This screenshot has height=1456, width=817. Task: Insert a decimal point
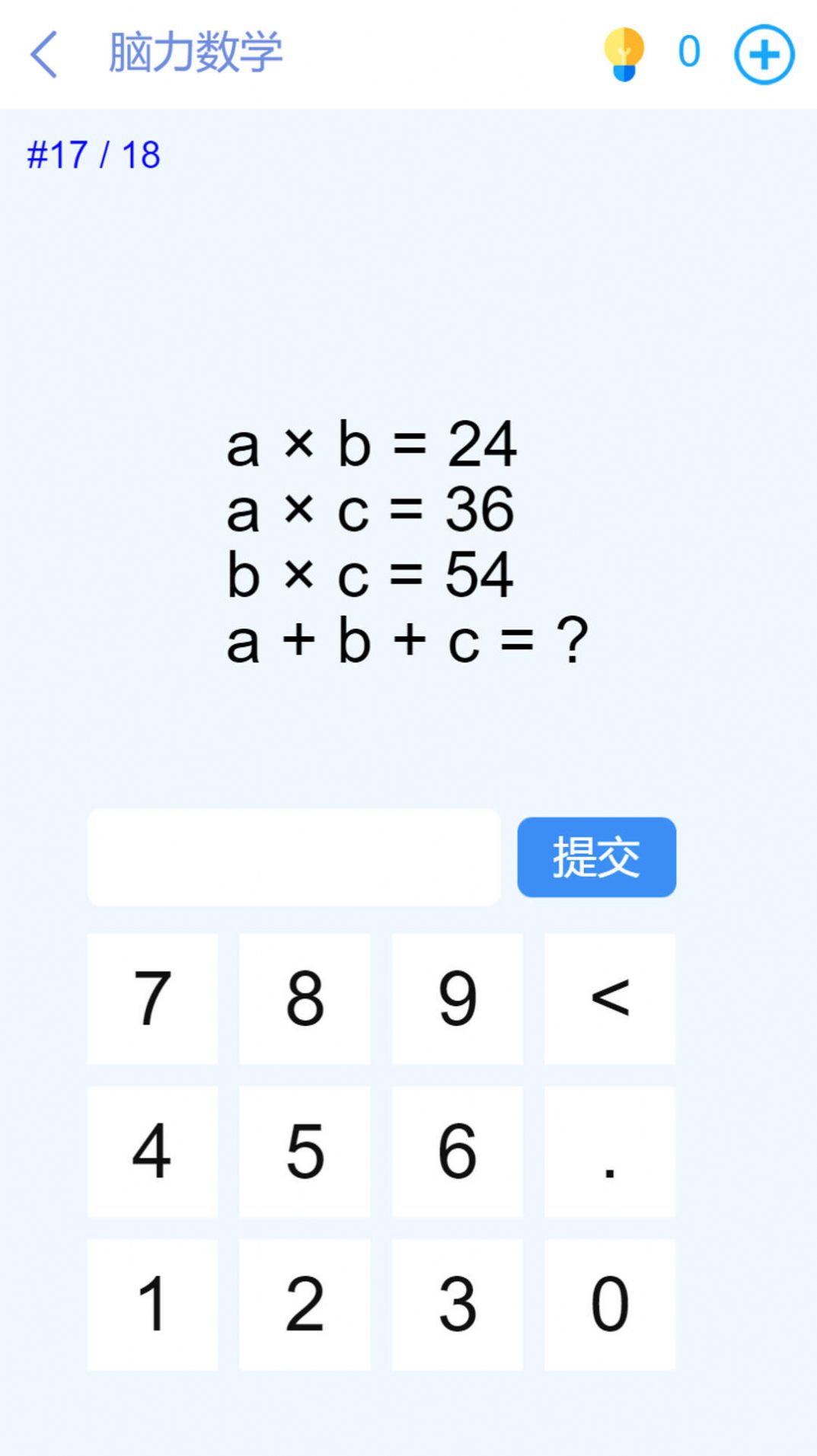(609, 1152)
